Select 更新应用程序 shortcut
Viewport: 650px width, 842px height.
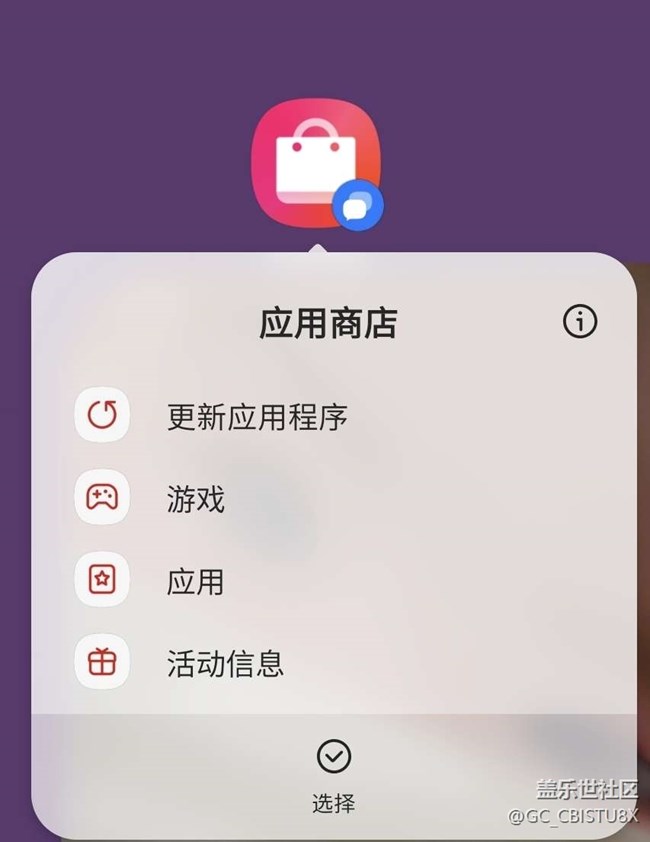[257, 416]
